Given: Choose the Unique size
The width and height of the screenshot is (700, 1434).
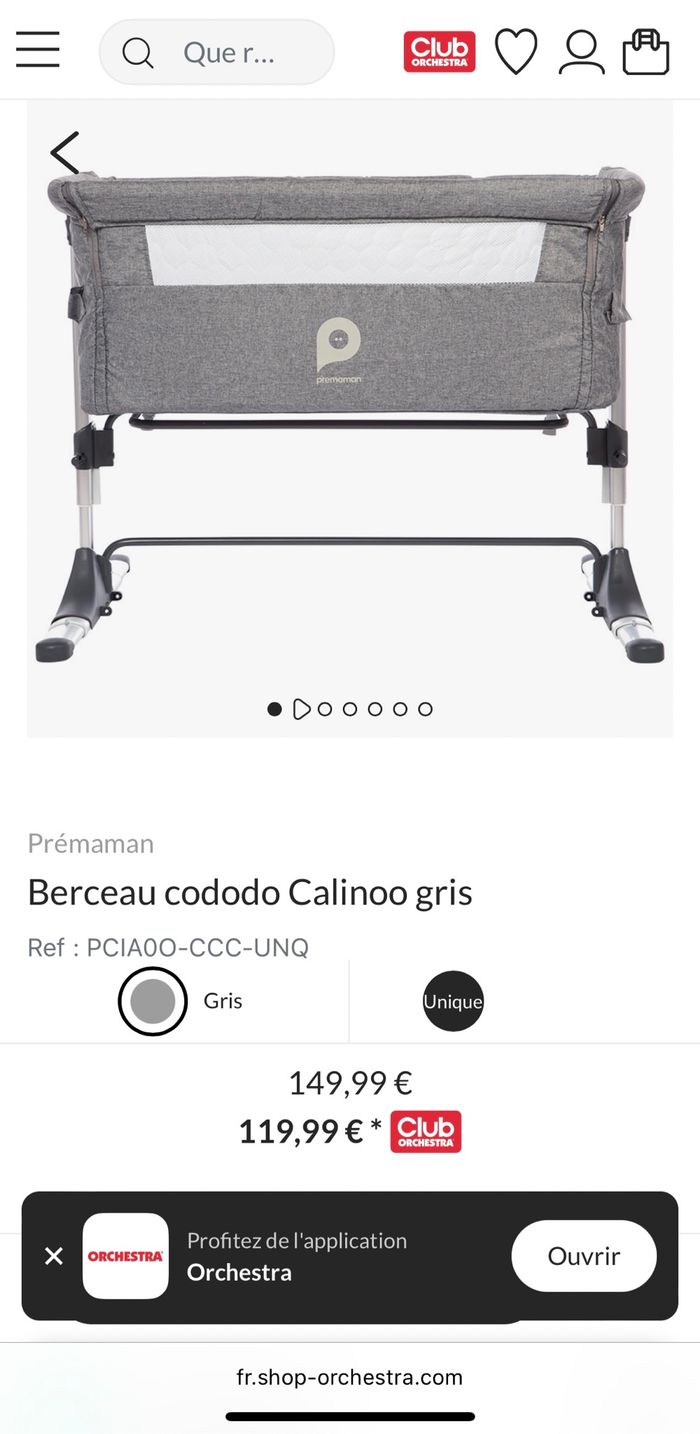Looking at the screenshot, I should point(453,1001).
